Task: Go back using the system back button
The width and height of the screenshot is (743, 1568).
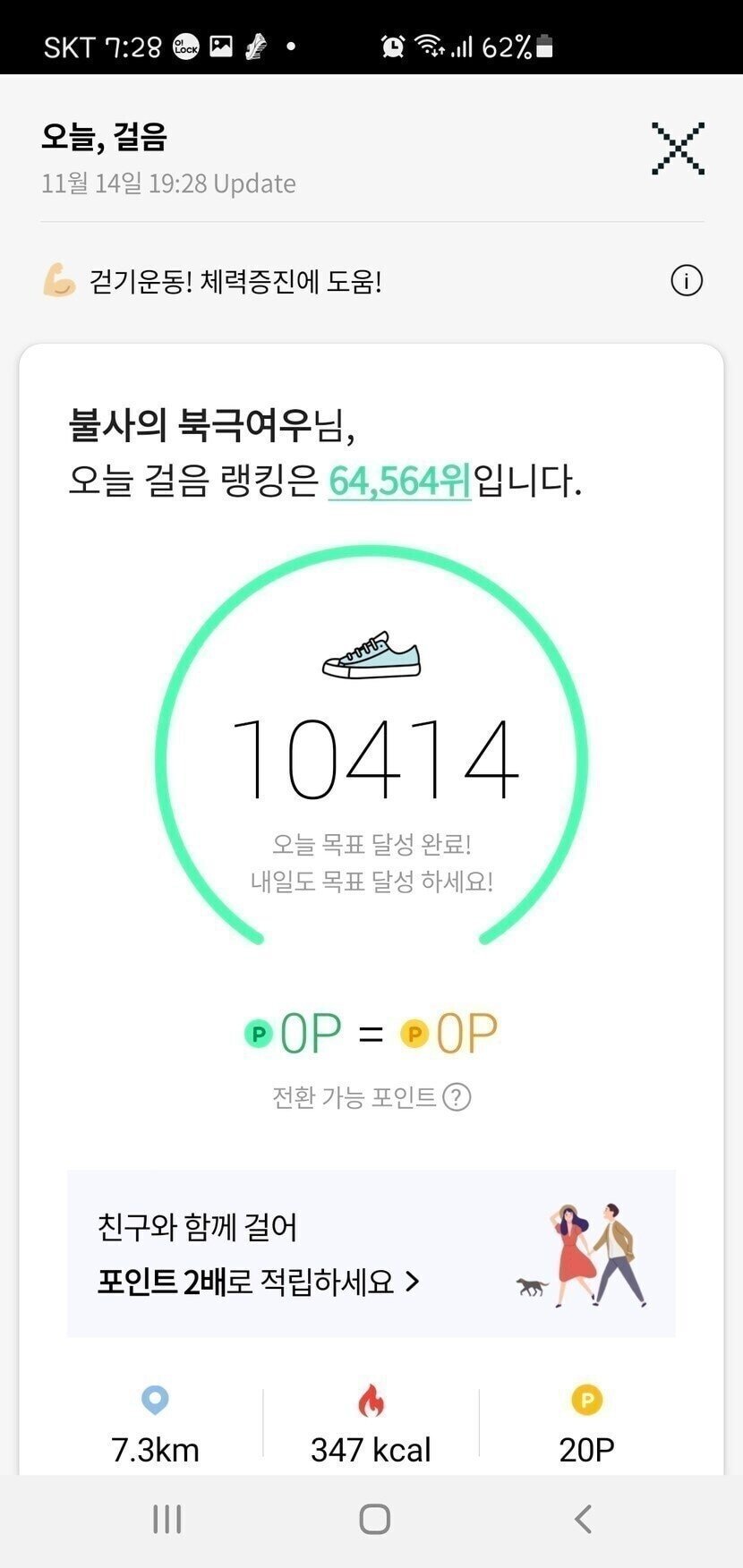Action: (583, 1518)
